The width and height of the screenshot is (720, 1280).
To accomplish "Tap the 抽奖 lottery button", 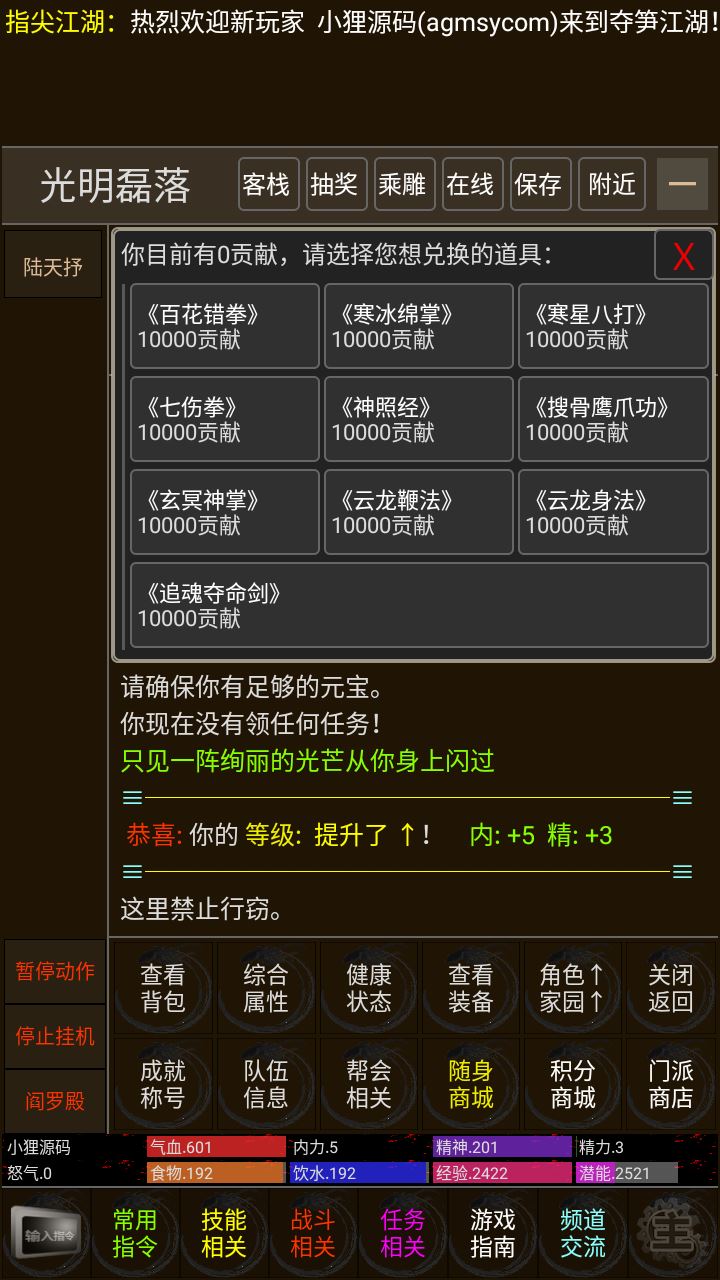I will pos(335,185).
